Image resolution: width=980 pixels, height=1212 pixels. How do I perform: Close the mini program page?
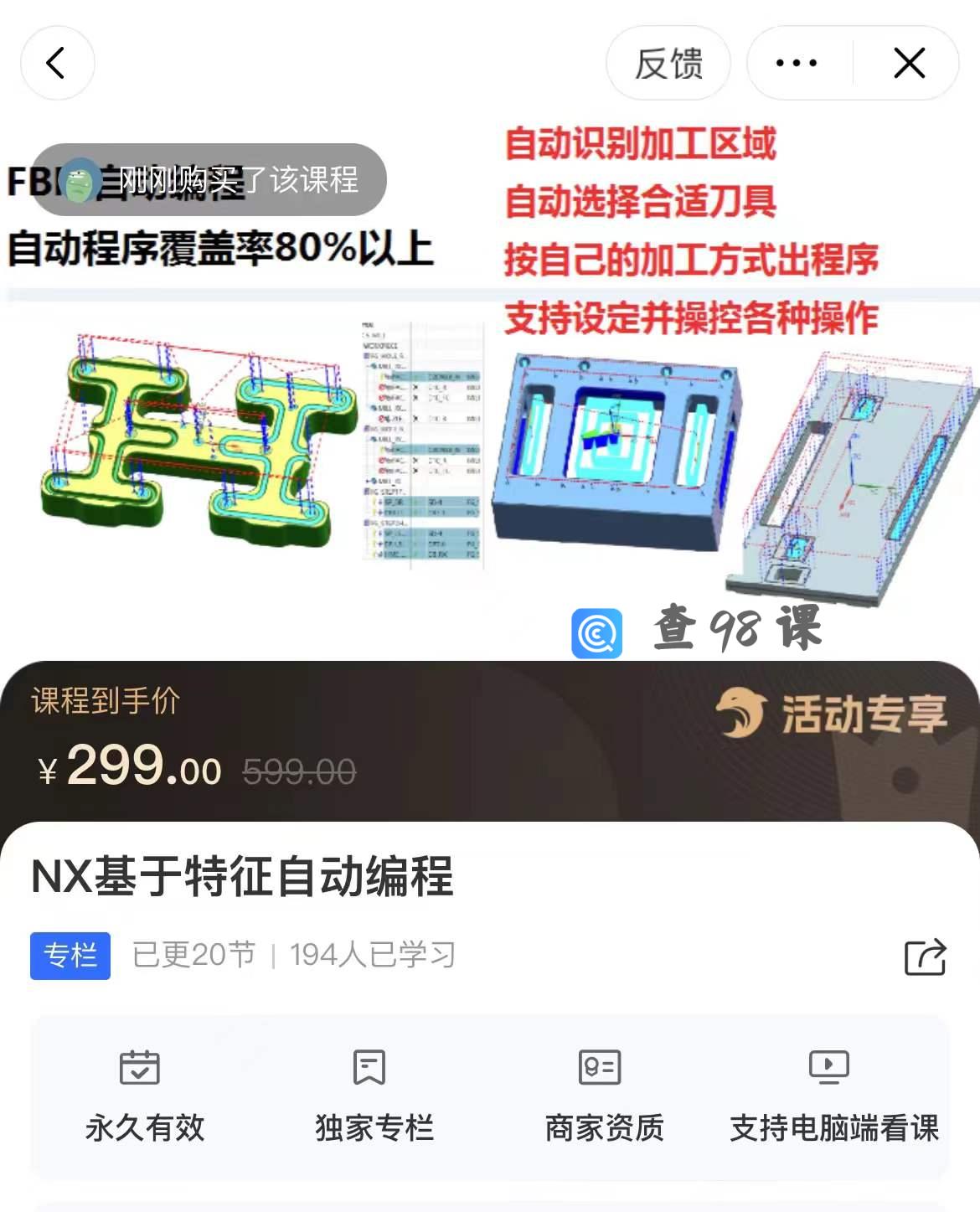point(909,63)
